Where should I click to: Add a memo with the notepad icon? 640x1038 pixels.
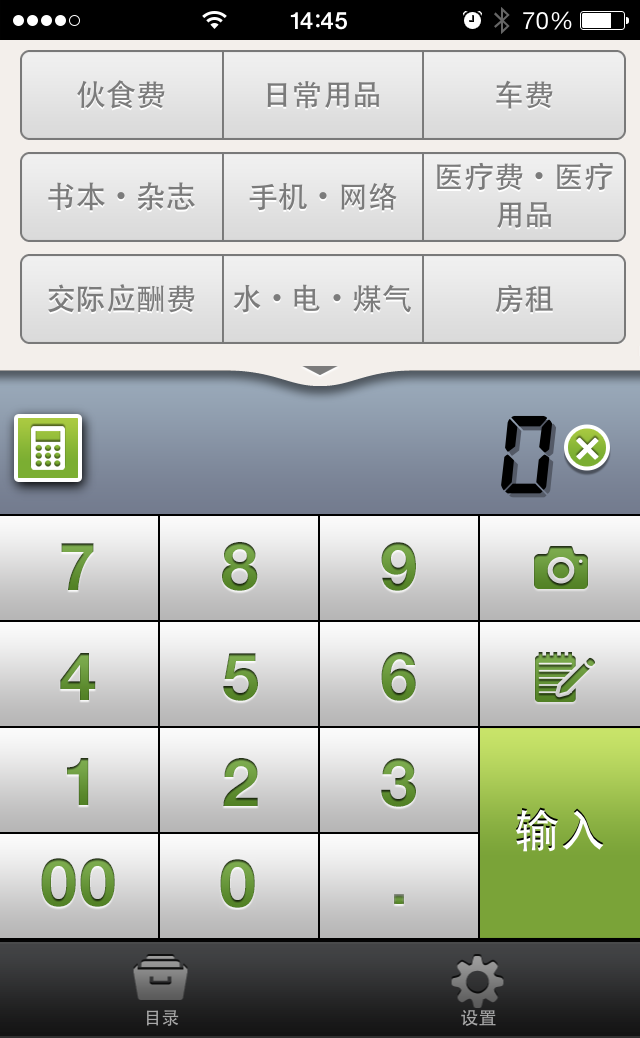(560, 674)
